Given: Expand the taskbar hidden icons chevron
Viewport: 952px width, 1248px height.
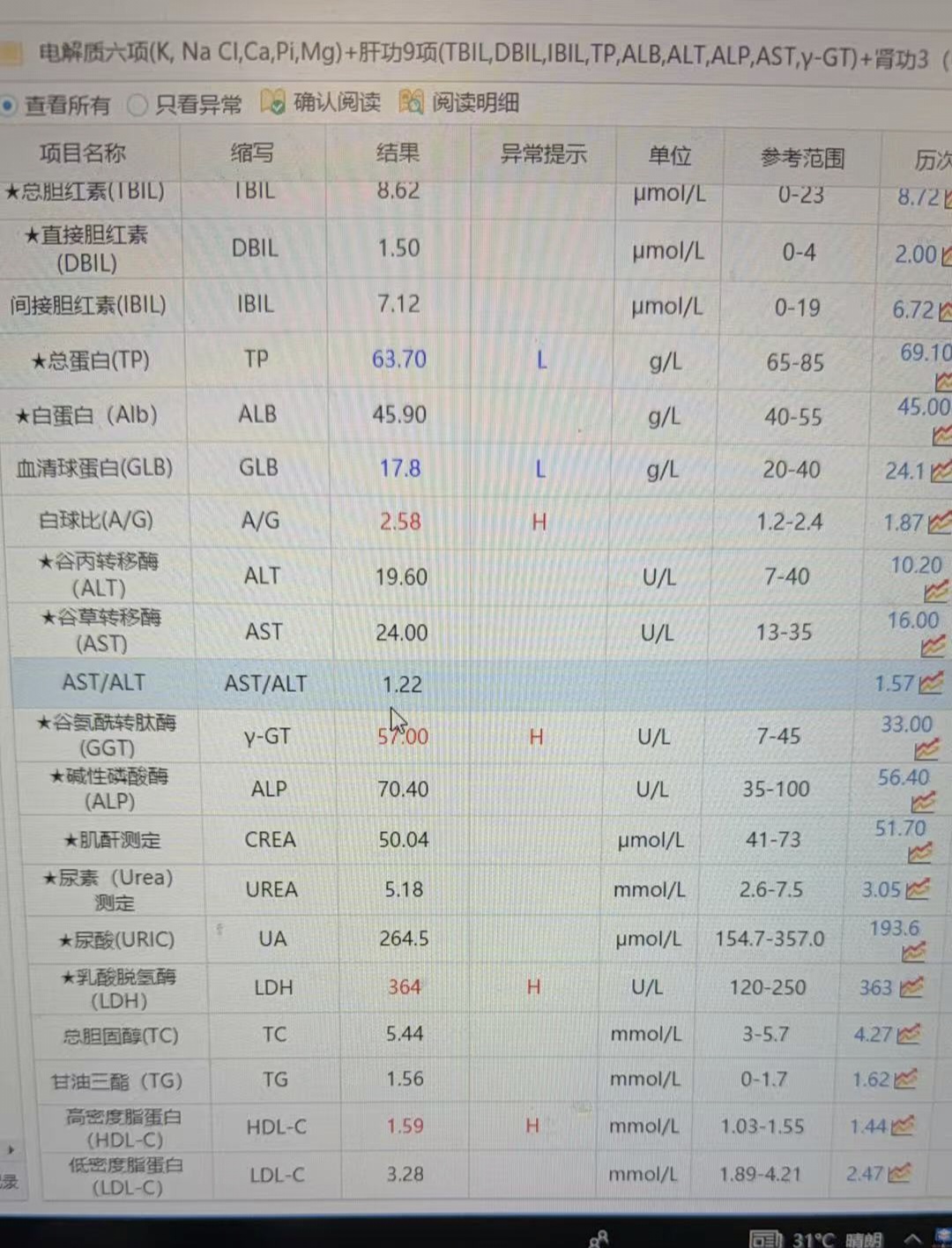Looking at the screenshot, I should pyautogui.click(x=912, y=1239).
